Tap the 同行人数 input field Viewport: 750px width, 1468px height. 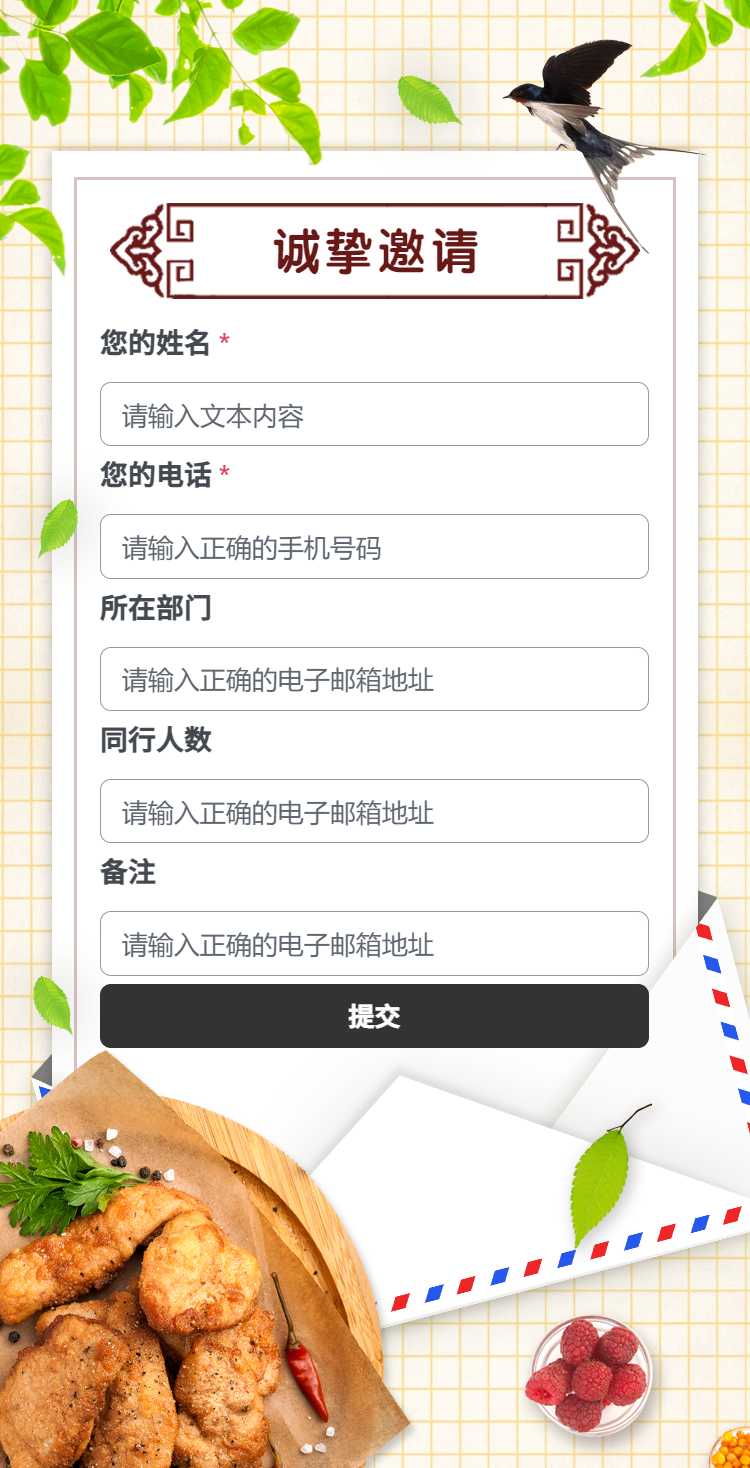point(374,811)
